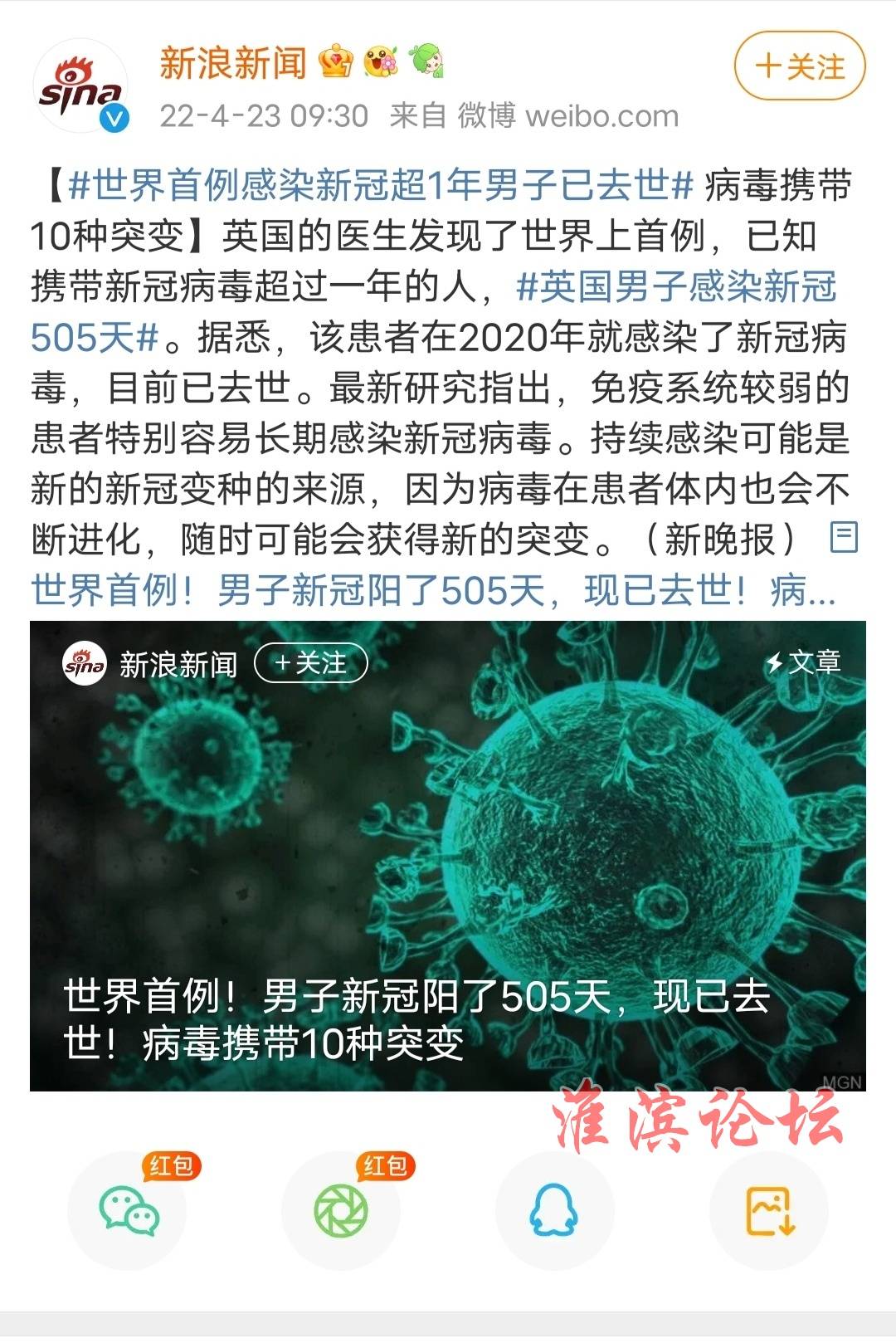Open 新浪新闻 profile avatar
896x1343 pixels.
(x=80, y=86)
